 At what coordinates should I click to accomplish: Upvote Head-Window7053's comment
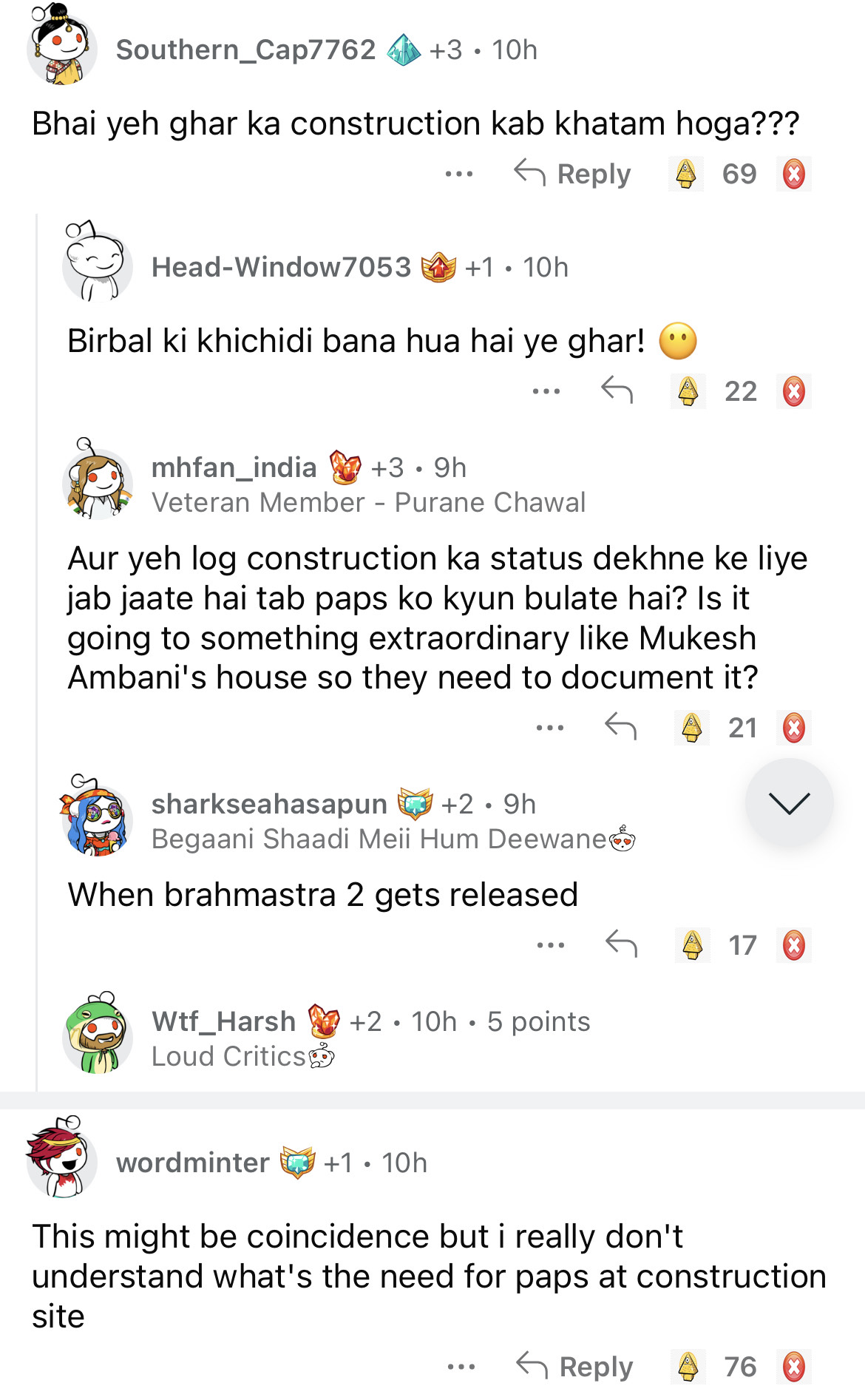point(688,391)
